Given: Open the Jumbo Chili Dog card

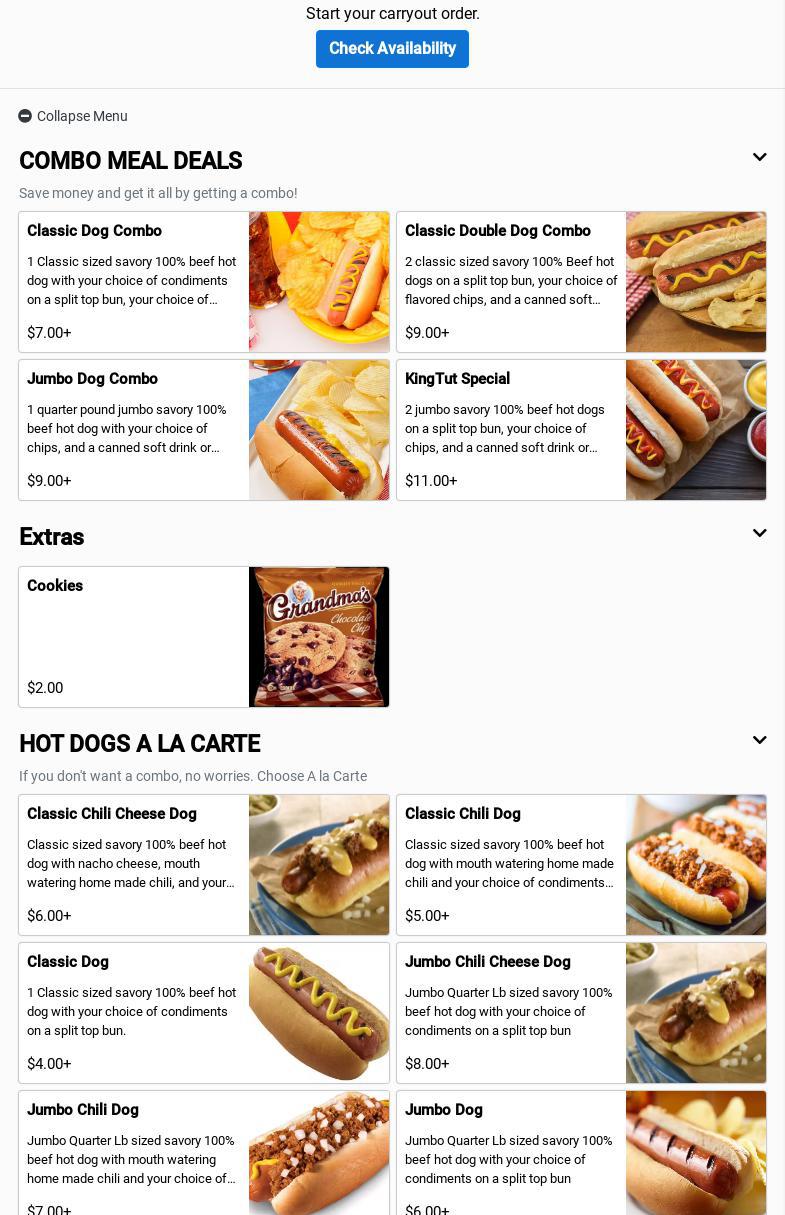Looking at the screenshot, I should point(204,1155).
